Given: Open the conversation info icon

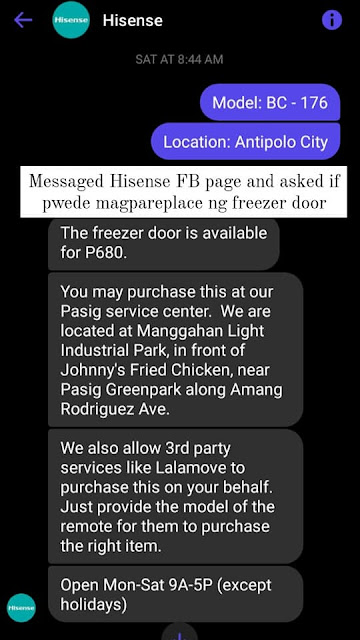Looking at the screenshot, I should (332, 20).
